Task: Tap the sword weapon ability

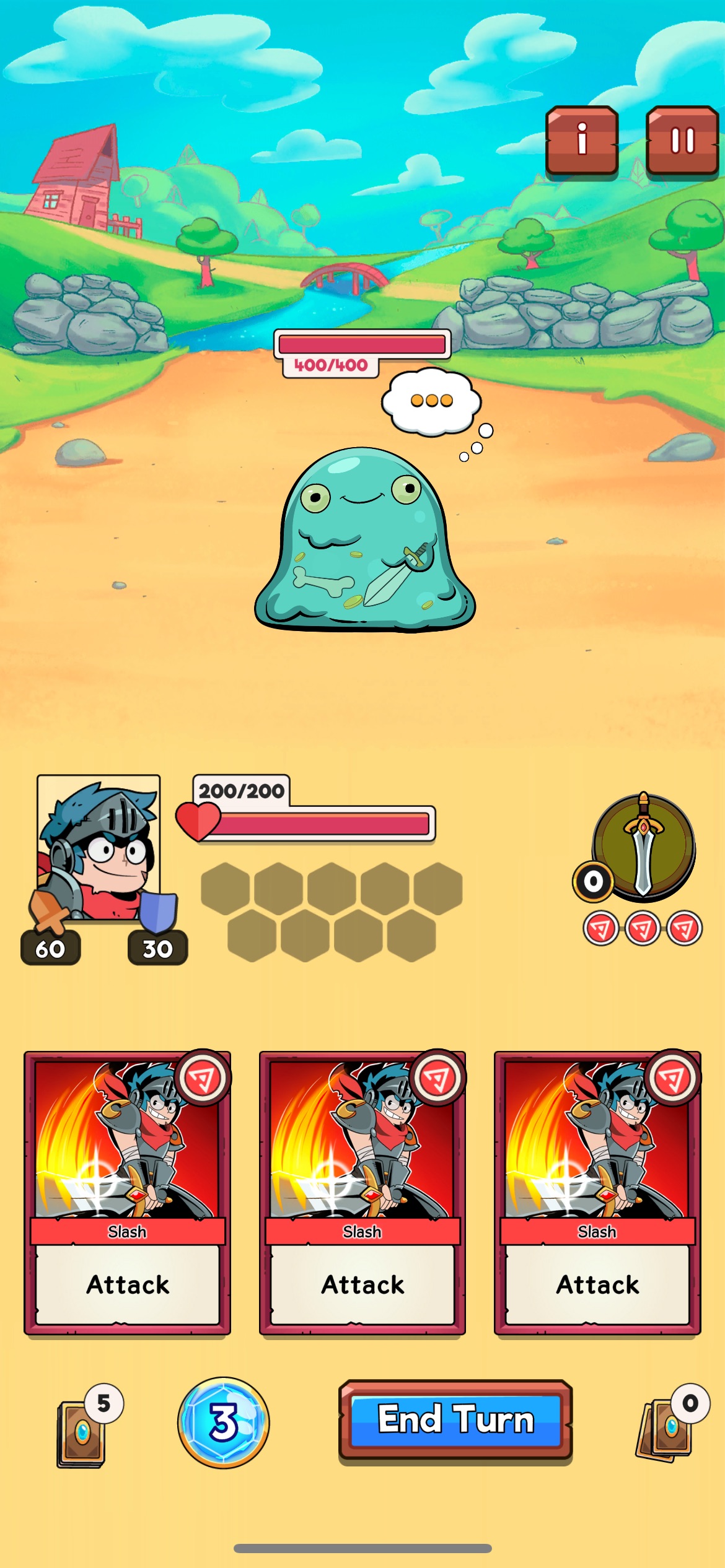Action: [643, 847]
